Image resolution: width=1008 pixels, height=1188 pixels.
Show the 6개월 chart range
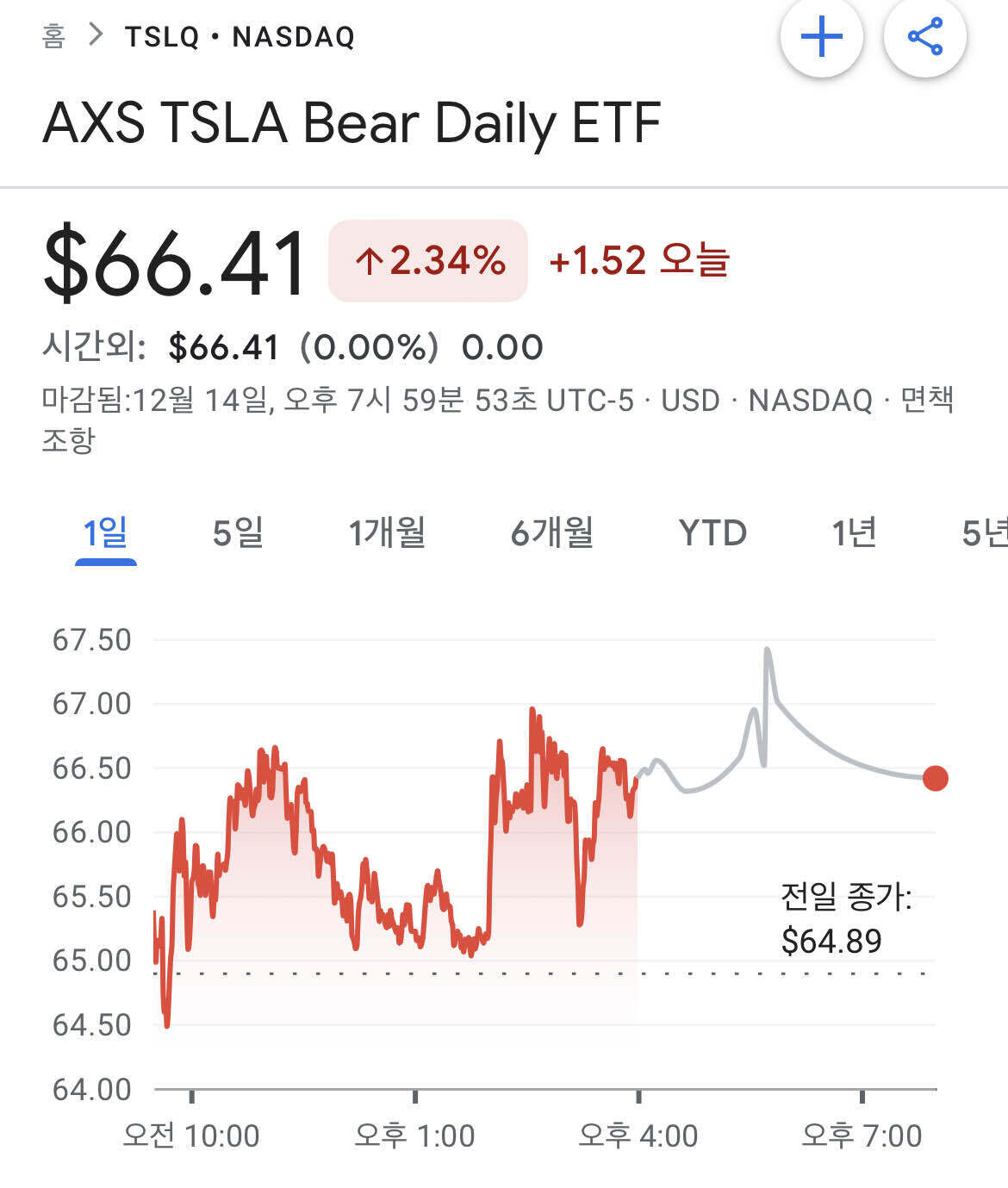[x=551, y=533]
